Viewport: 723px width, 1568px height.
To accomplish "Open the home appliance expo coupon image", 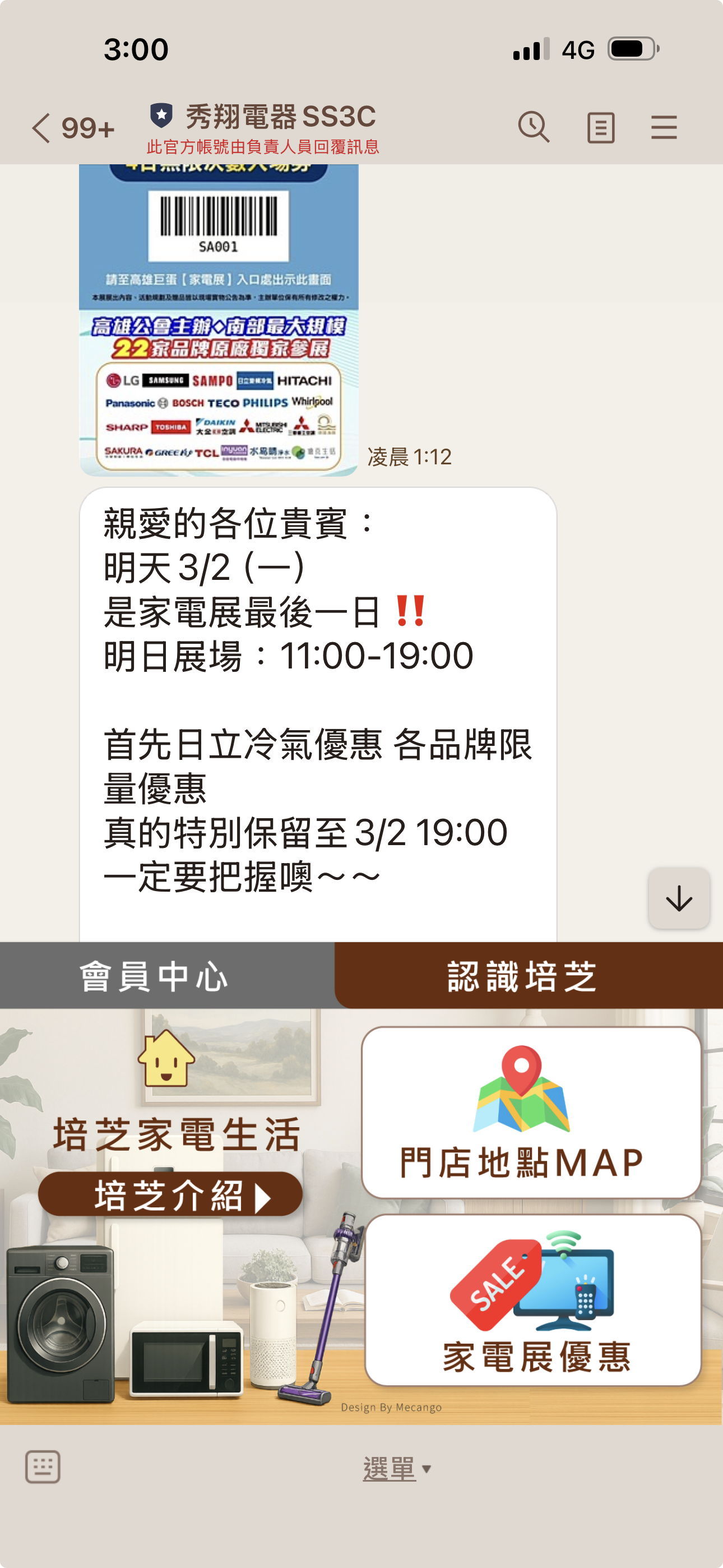I will [219, 320].
